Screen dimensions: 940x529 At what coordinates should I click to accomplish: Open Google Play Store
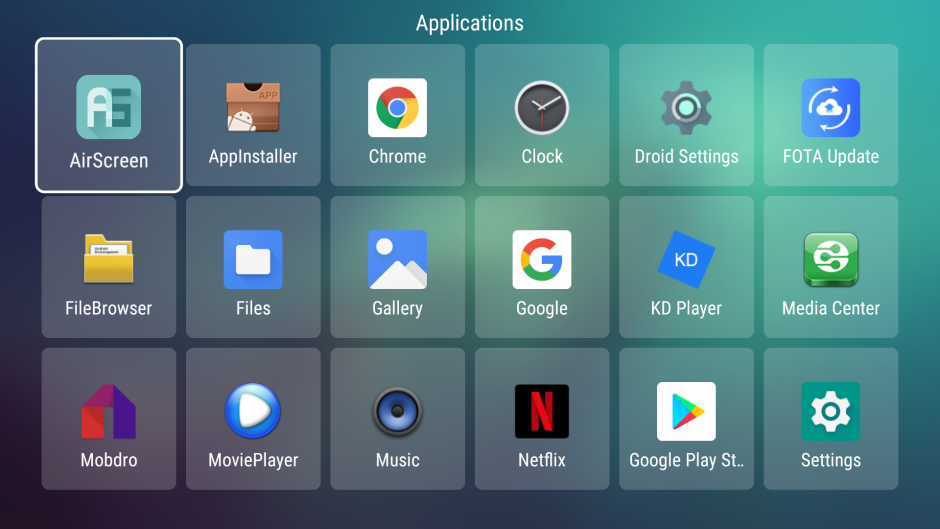[x=686, y=419]
